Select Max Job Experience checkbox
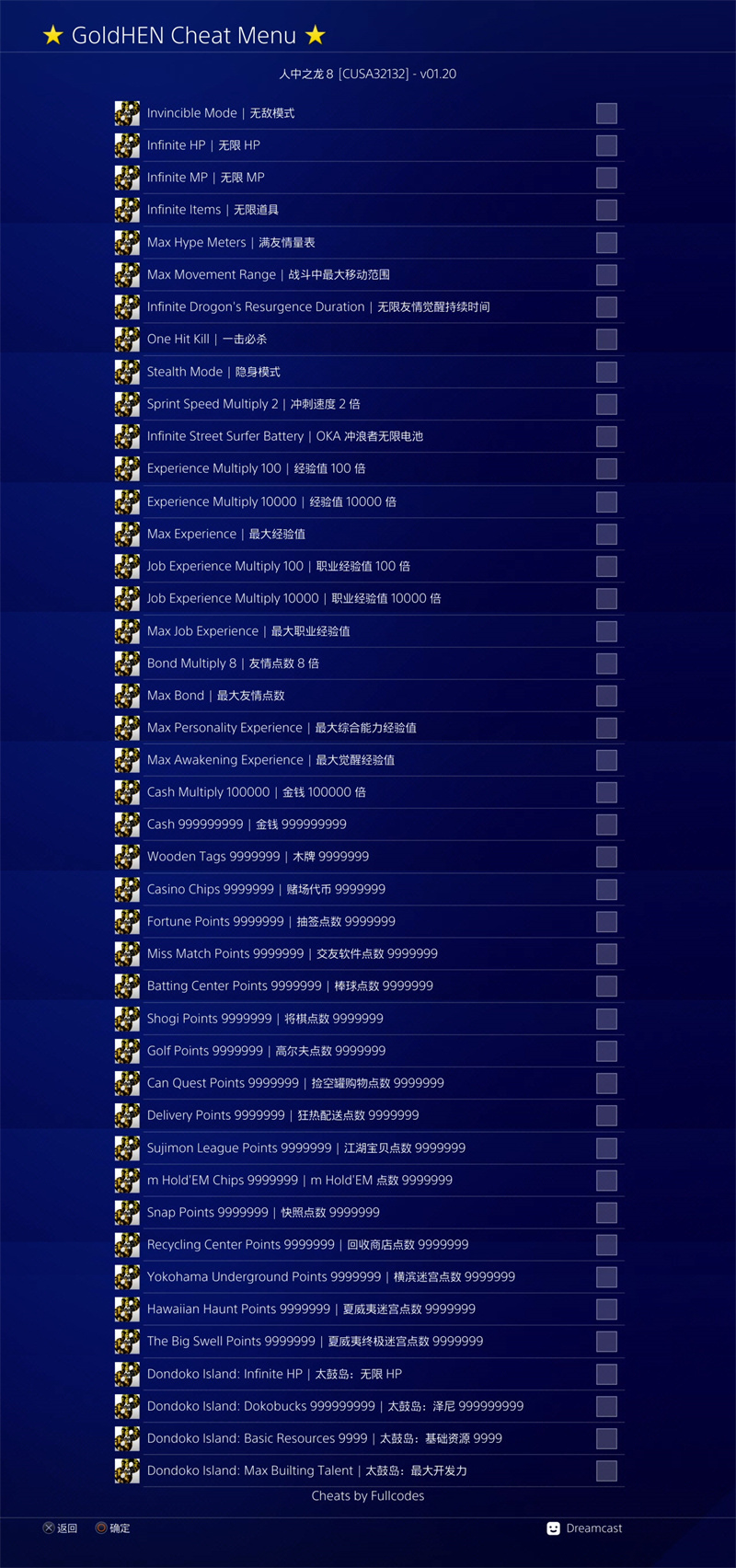The width and height of the screenshot is (736, 1568). coord(606,631)
